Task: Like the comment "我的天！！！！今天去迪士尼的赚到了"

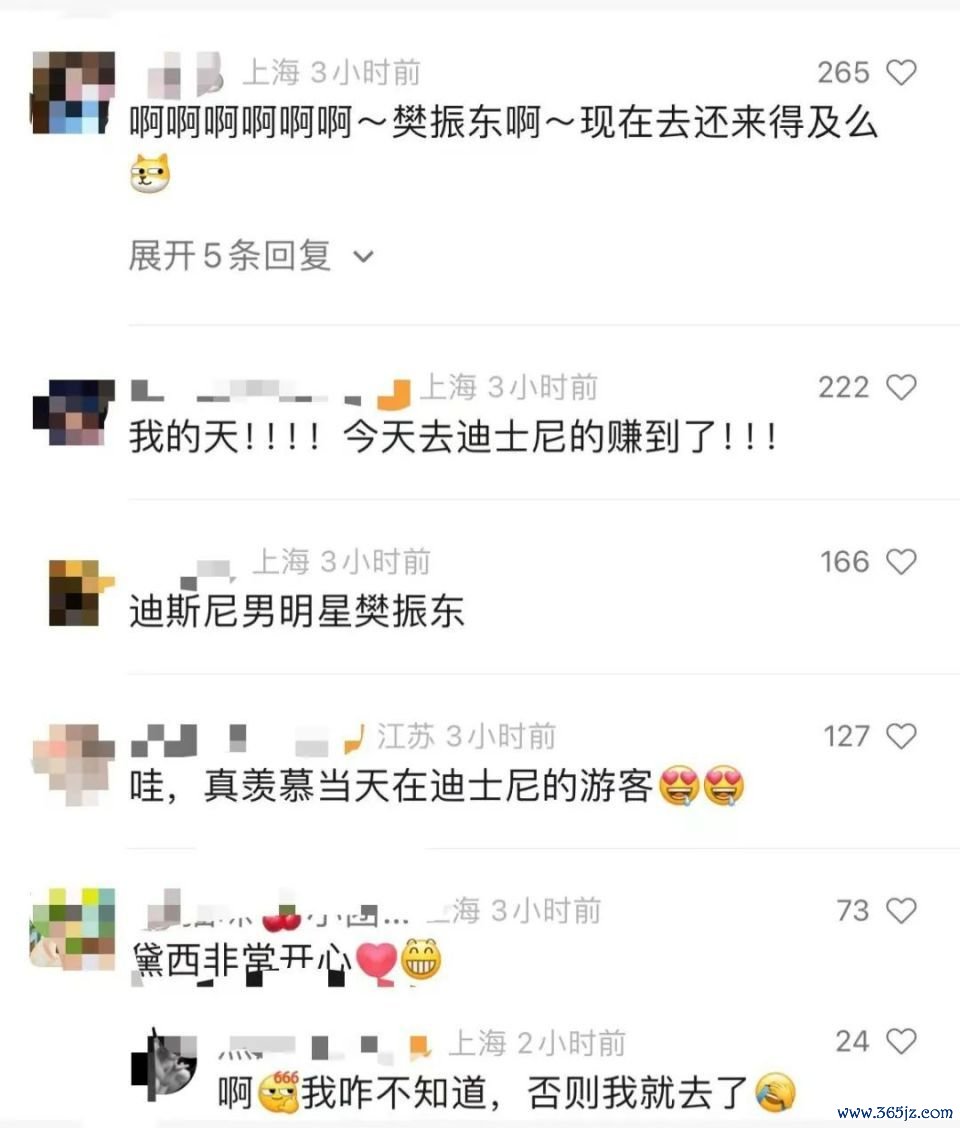Action: click(901, 387)
